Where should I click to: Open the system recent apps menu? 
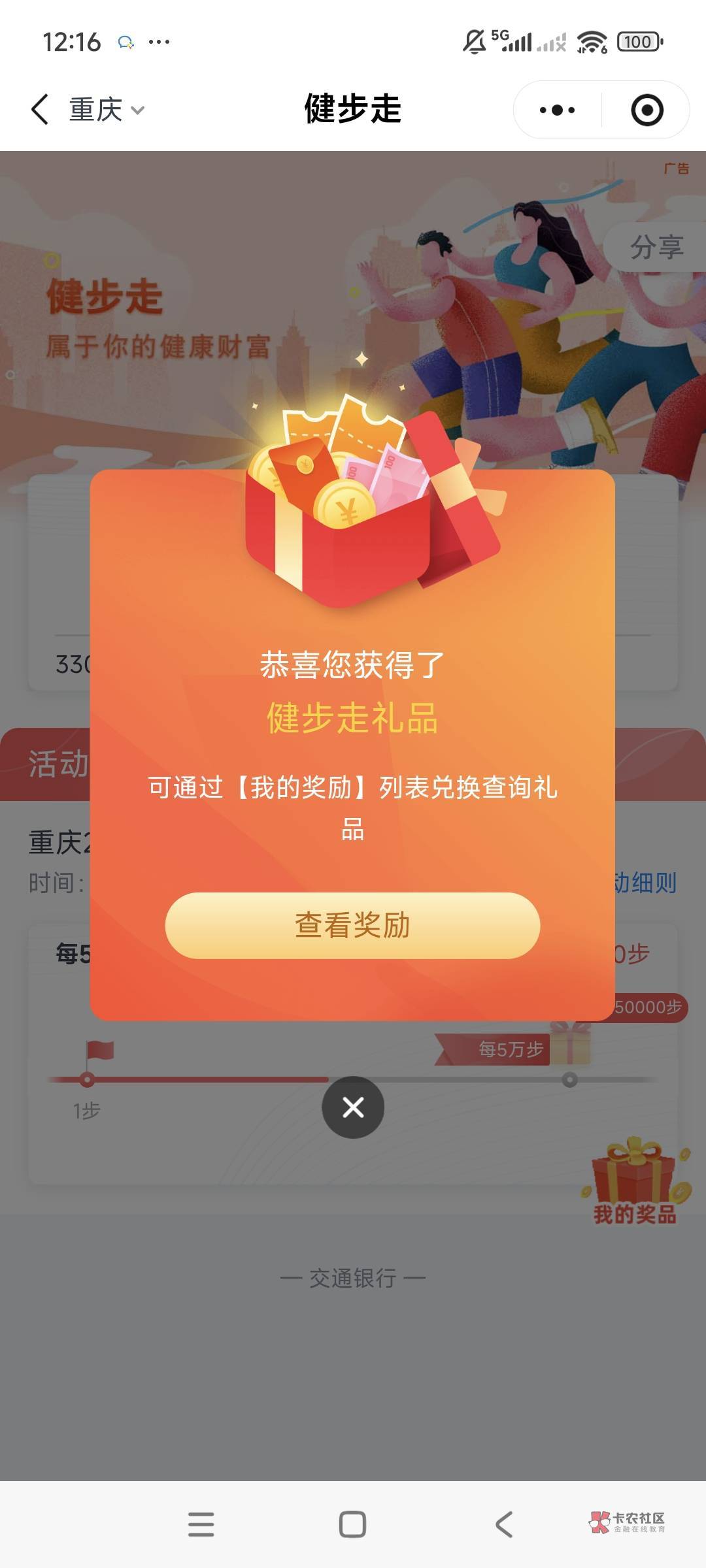tap(201, 1524)
